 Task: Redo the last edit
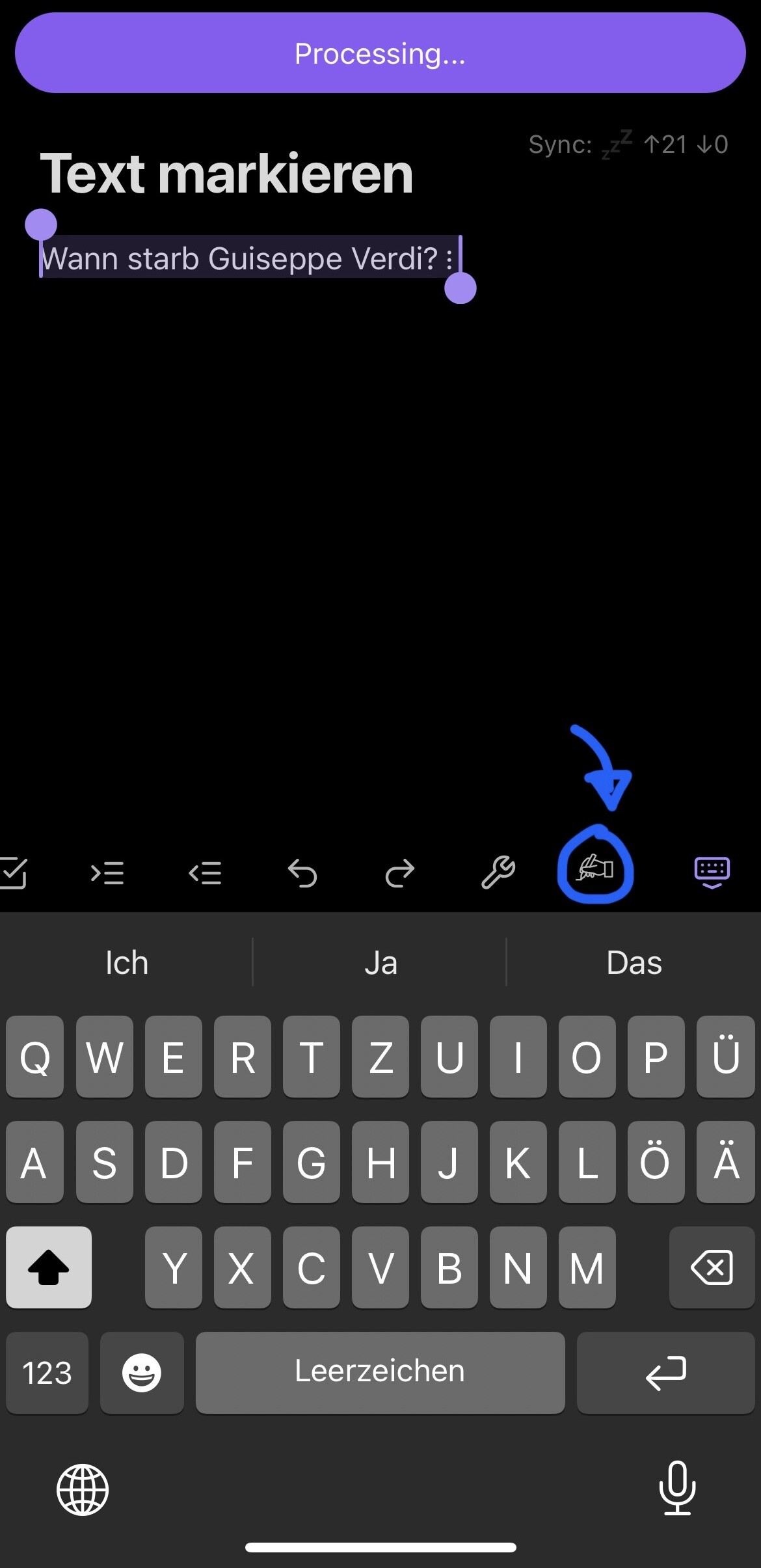coord(400,872)
